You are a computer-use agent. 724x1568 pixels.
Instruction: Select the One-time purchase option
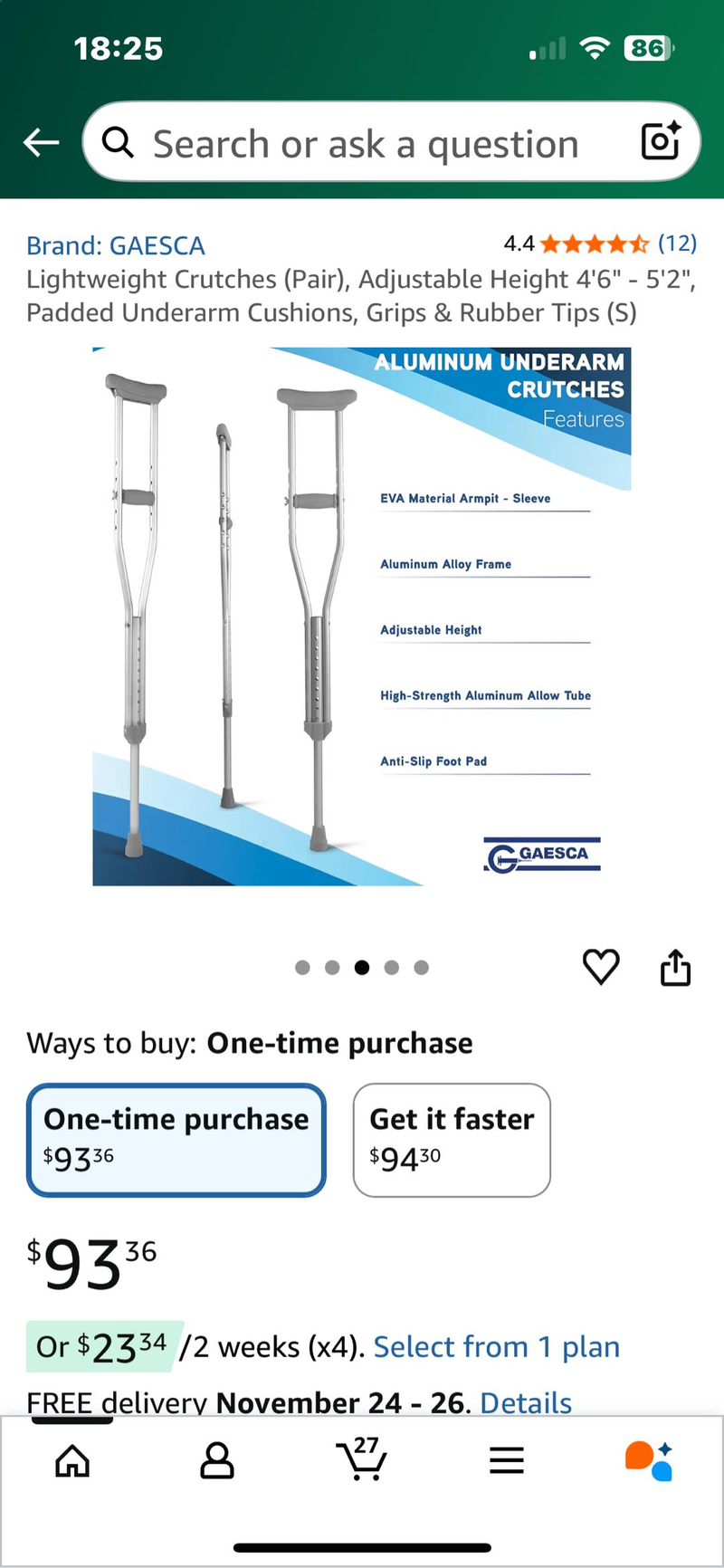tap(176, 1140)
